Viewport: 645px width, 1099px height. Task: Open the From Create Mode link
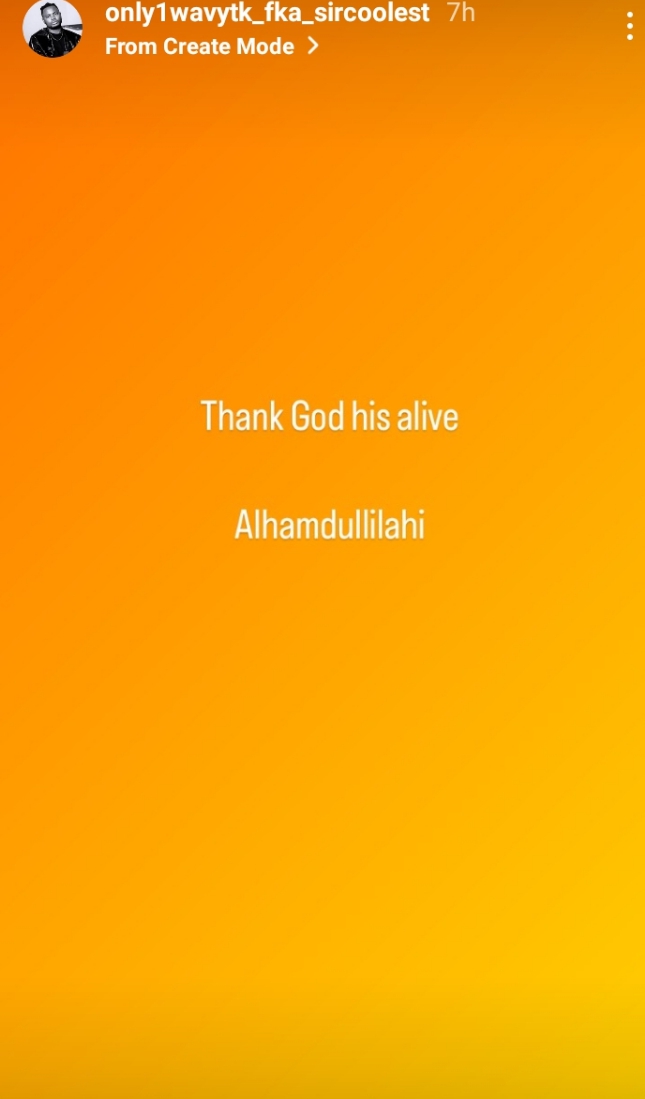point(211,46)
